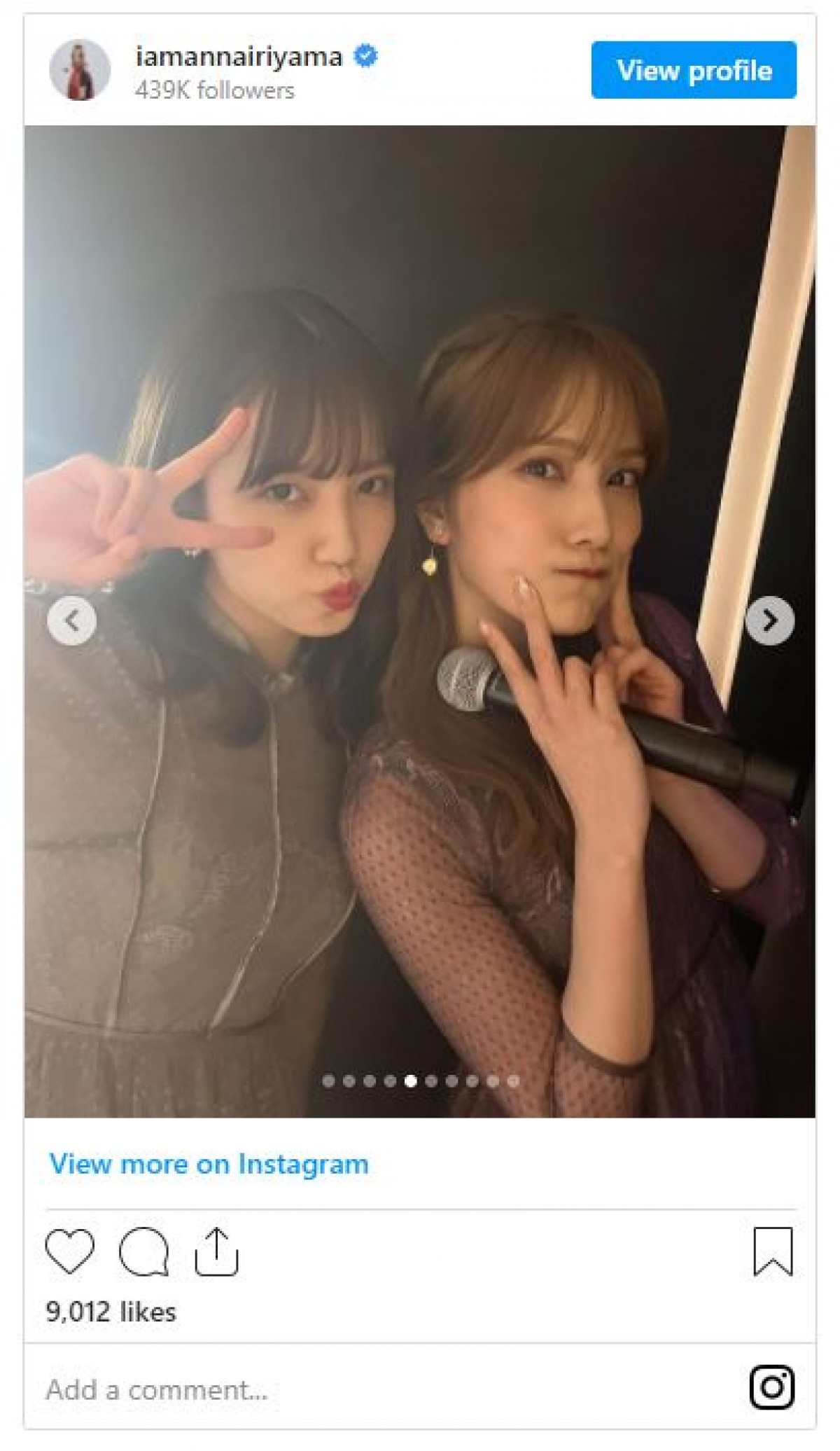
Task: Like this post with the heart icon
Action: click(x=69, y=1251)
